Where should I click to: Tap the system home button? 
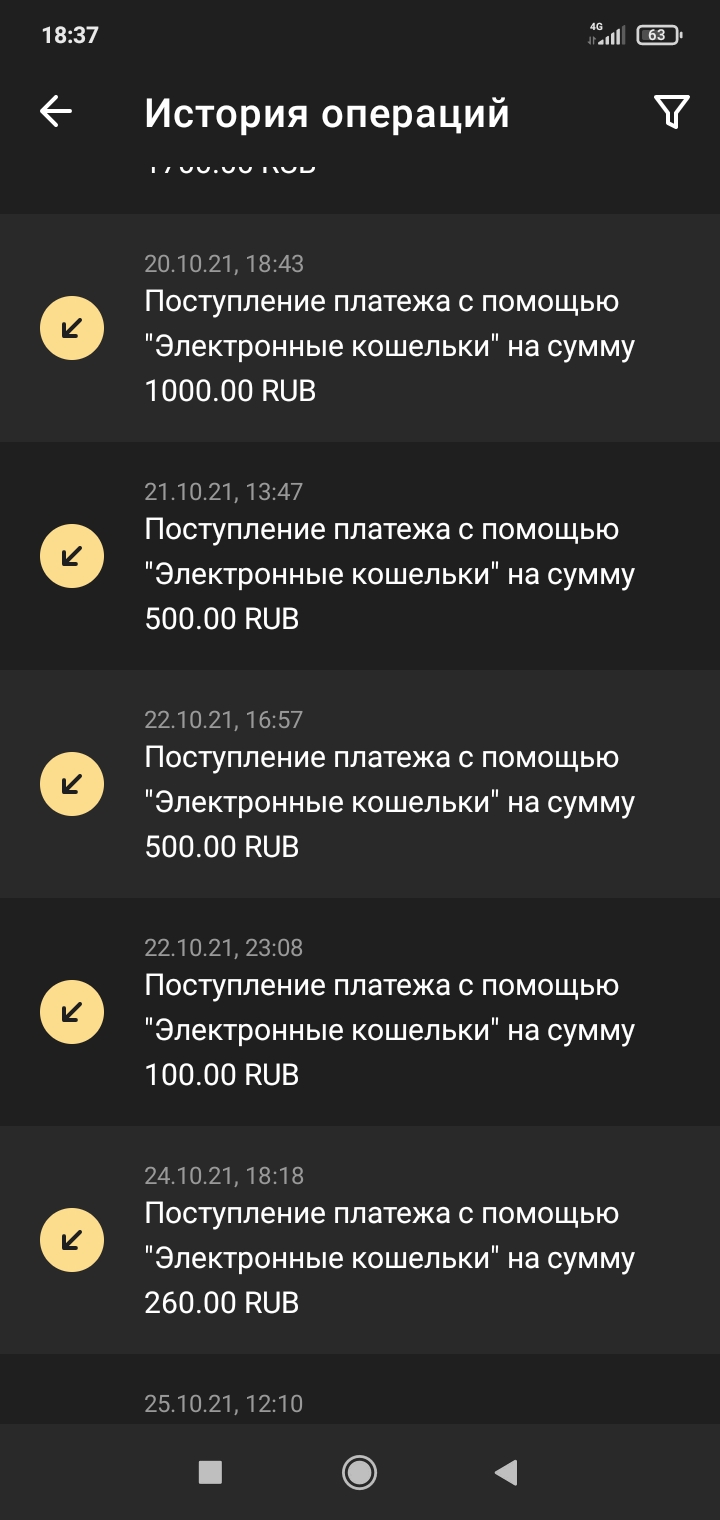[359, 1472]
